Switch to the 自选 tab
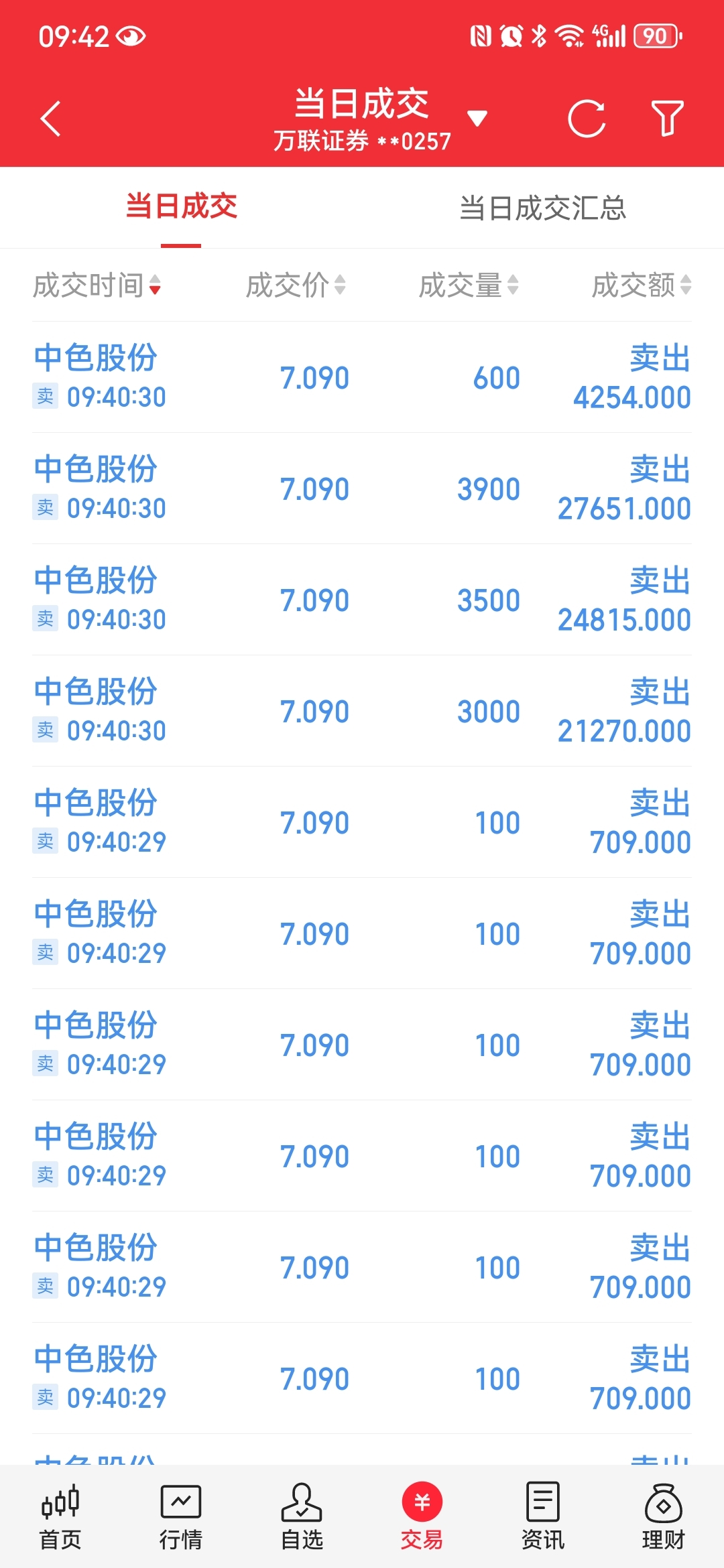 pyautogui.click(x=302, y=1517)
